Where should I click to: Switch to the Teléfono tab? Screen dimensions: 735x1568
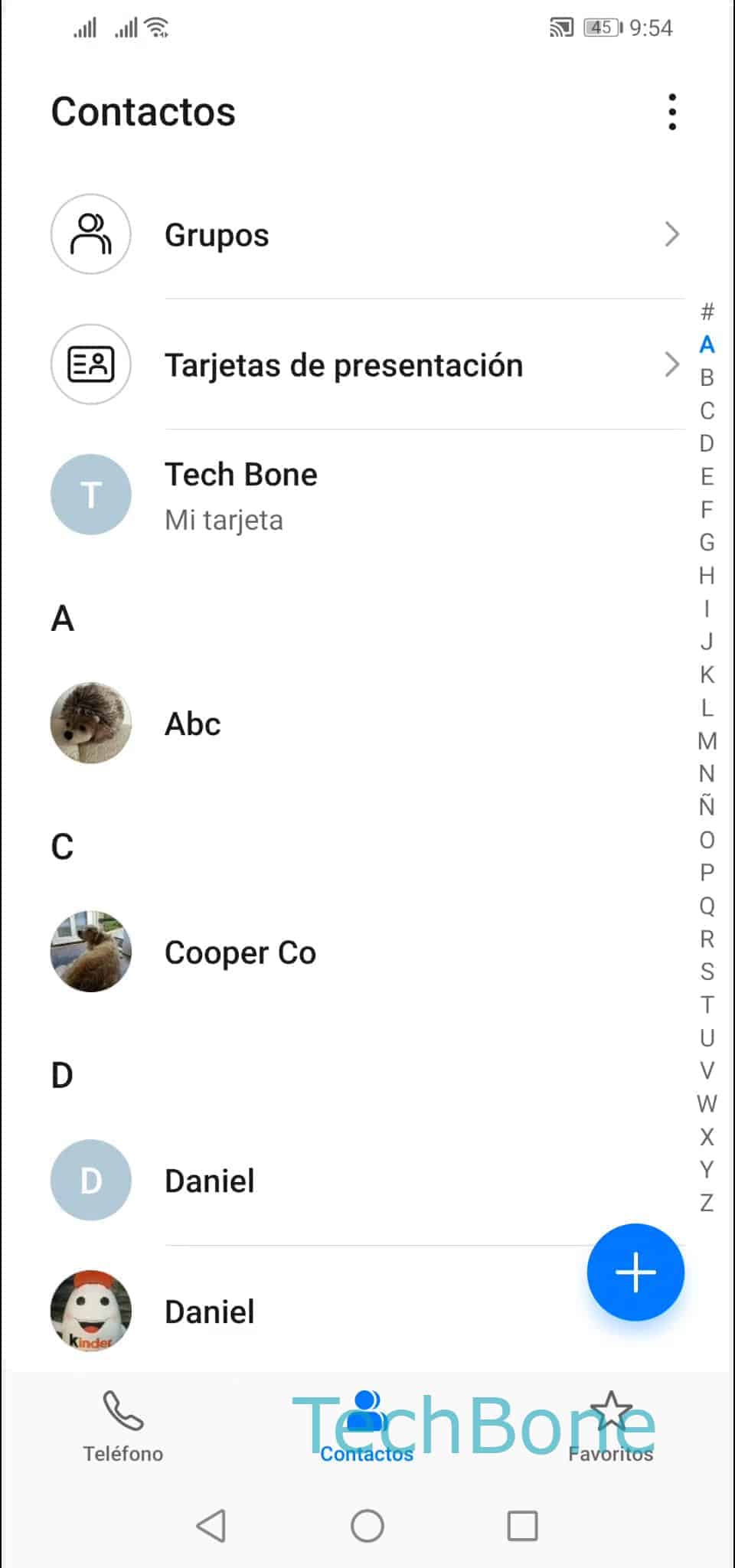point(123,1426)
